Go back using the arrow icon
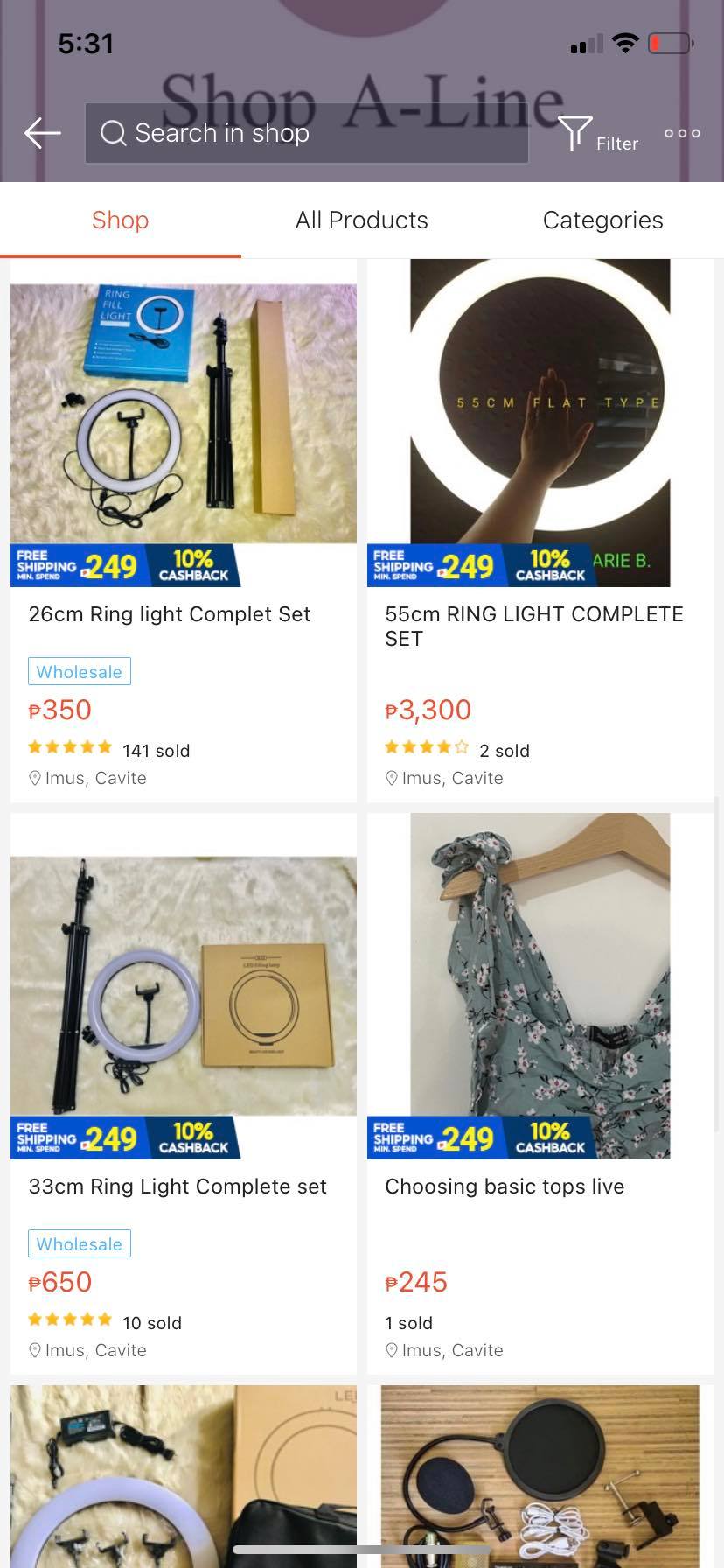 42,133
